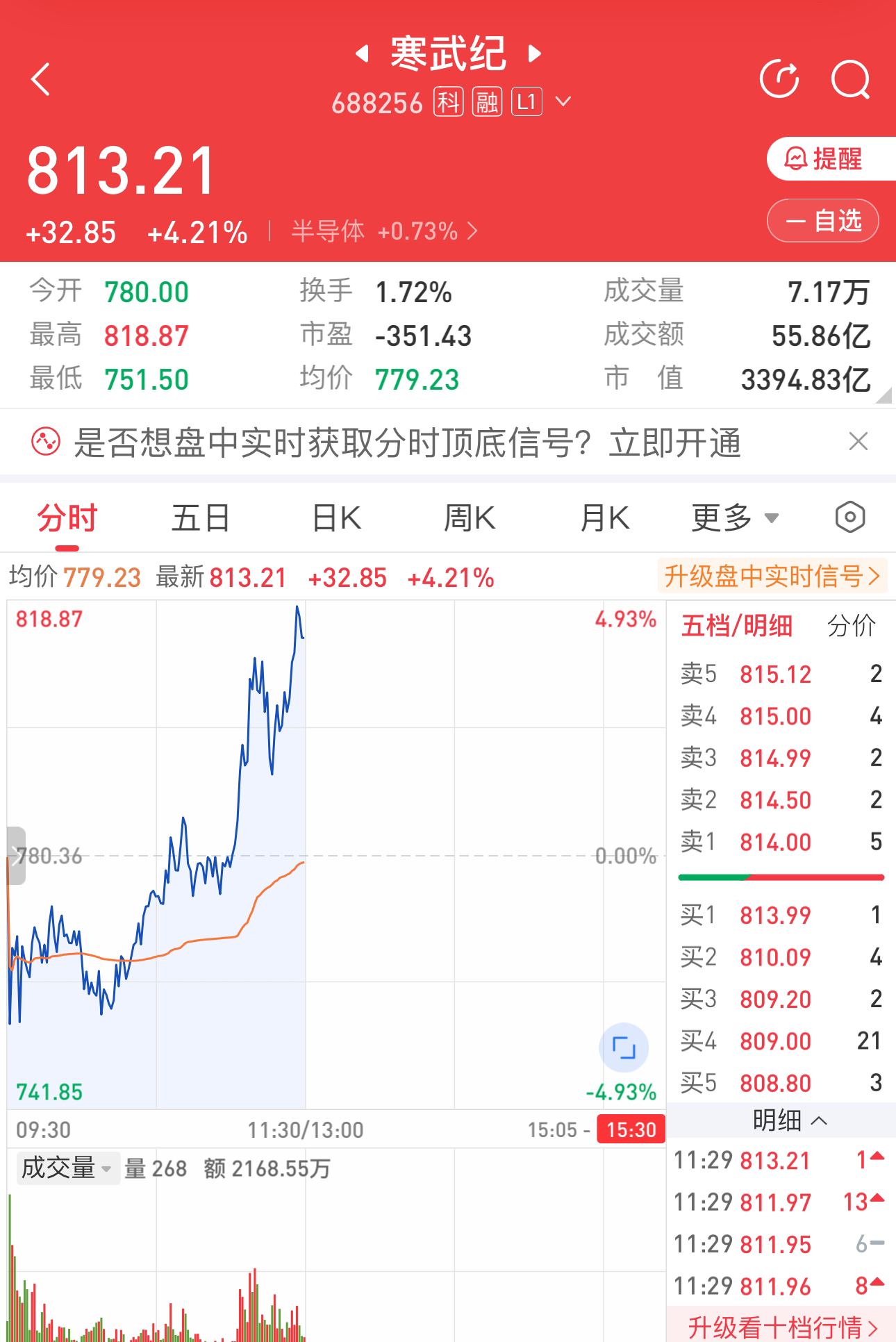This screenshot has height=1342, width=896.
Task: Switch to the 五日 chart tab
Action: pos(201,518)
